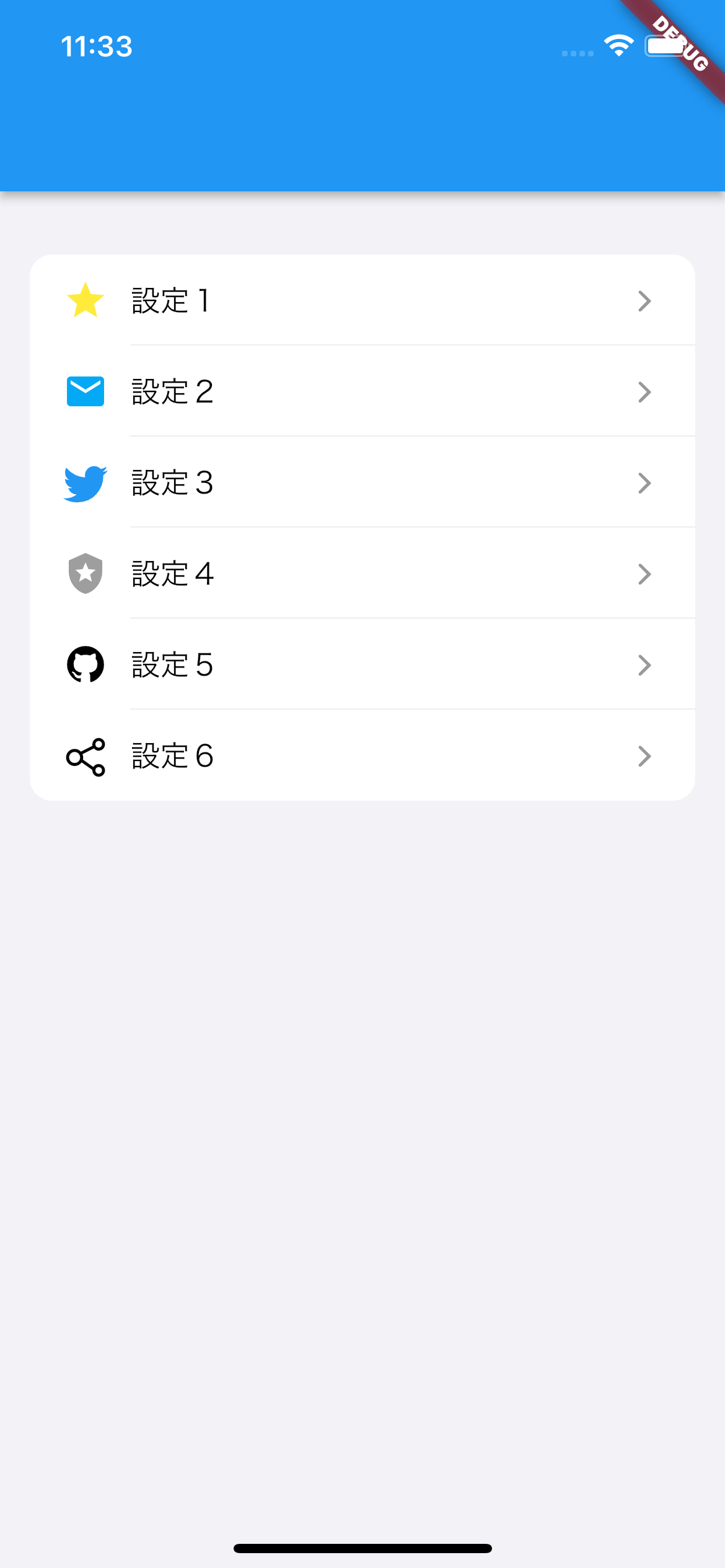Screen dimensions: 725x1568
Task: Select the 設定 2 list row
Action: pyautogui.click(x=362, y=391)
